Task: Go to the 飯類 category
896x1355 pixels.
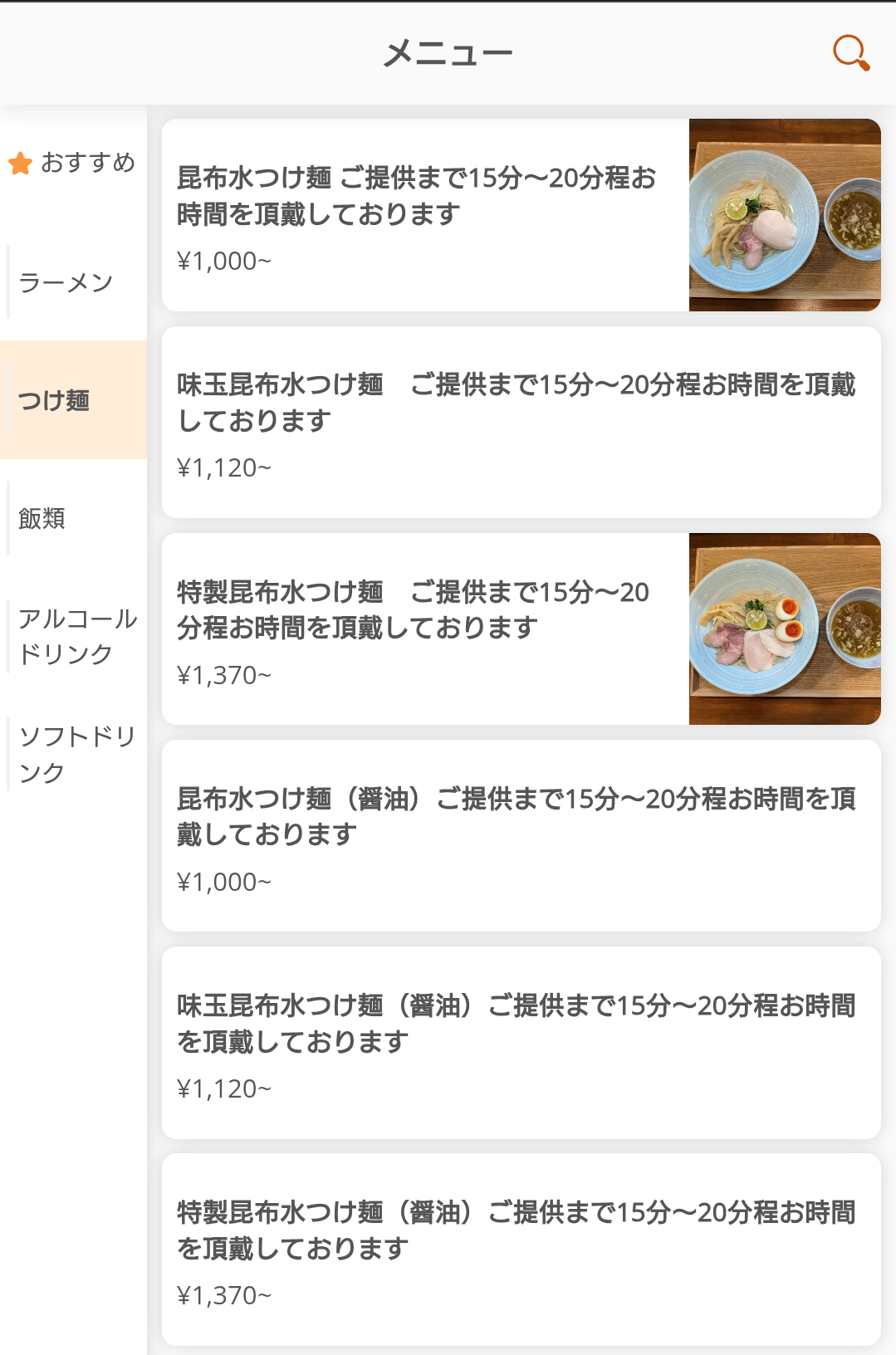Action: pos(42,518)
